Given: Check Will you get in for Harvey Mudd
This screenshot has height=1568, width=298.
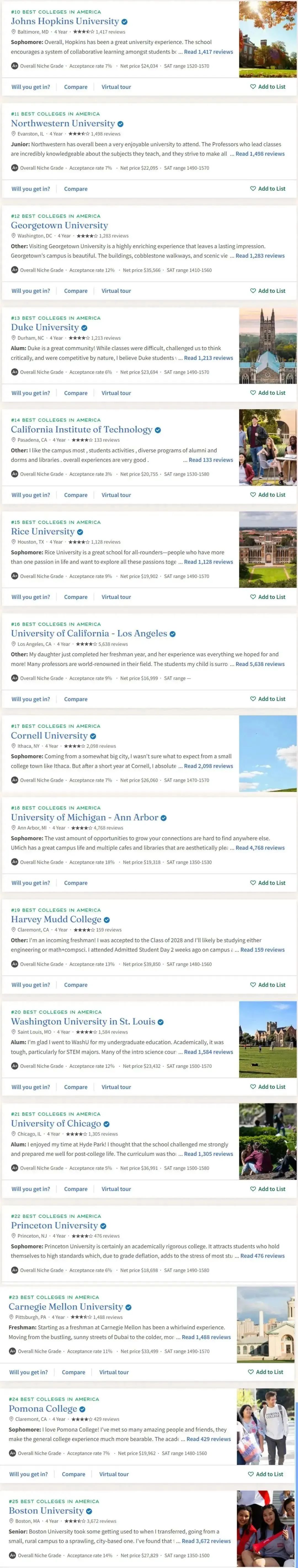Looking at the screenshot, I should pos(30,985).
